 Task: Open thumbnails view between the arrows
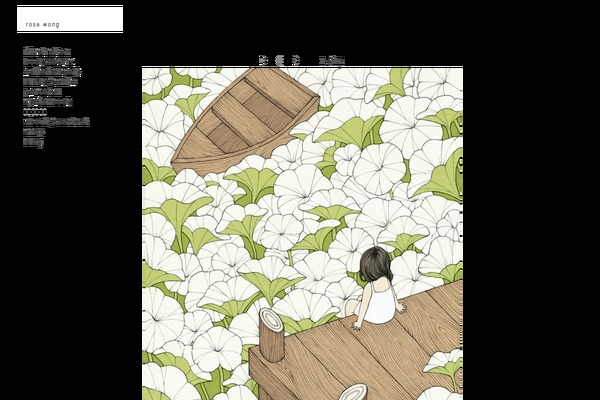click(279, 60)
